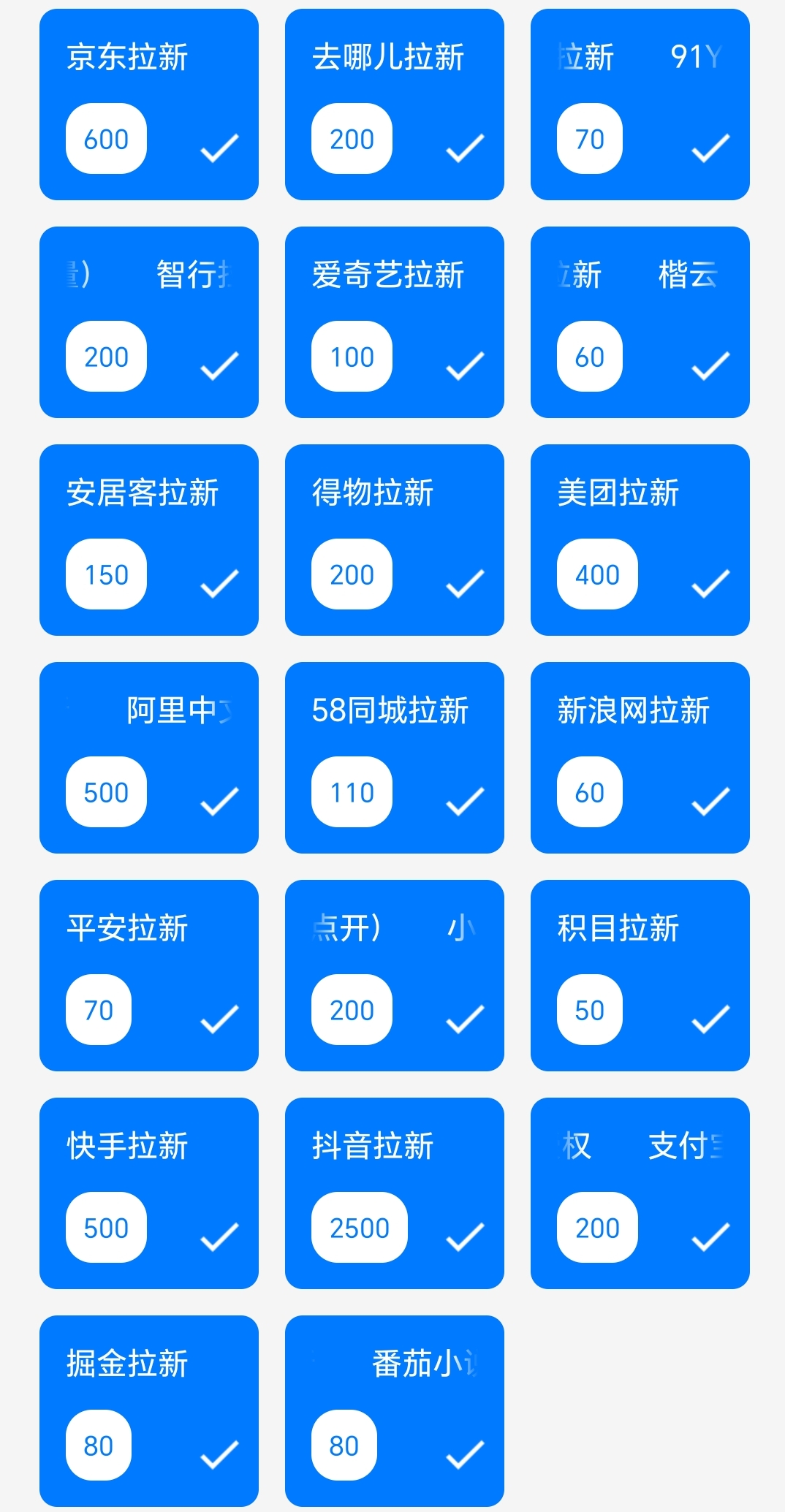The width and height of the screenshot is (785, 1512).
Task: Open the 掘金拉新 card
Action: [x=149, y=1411]
